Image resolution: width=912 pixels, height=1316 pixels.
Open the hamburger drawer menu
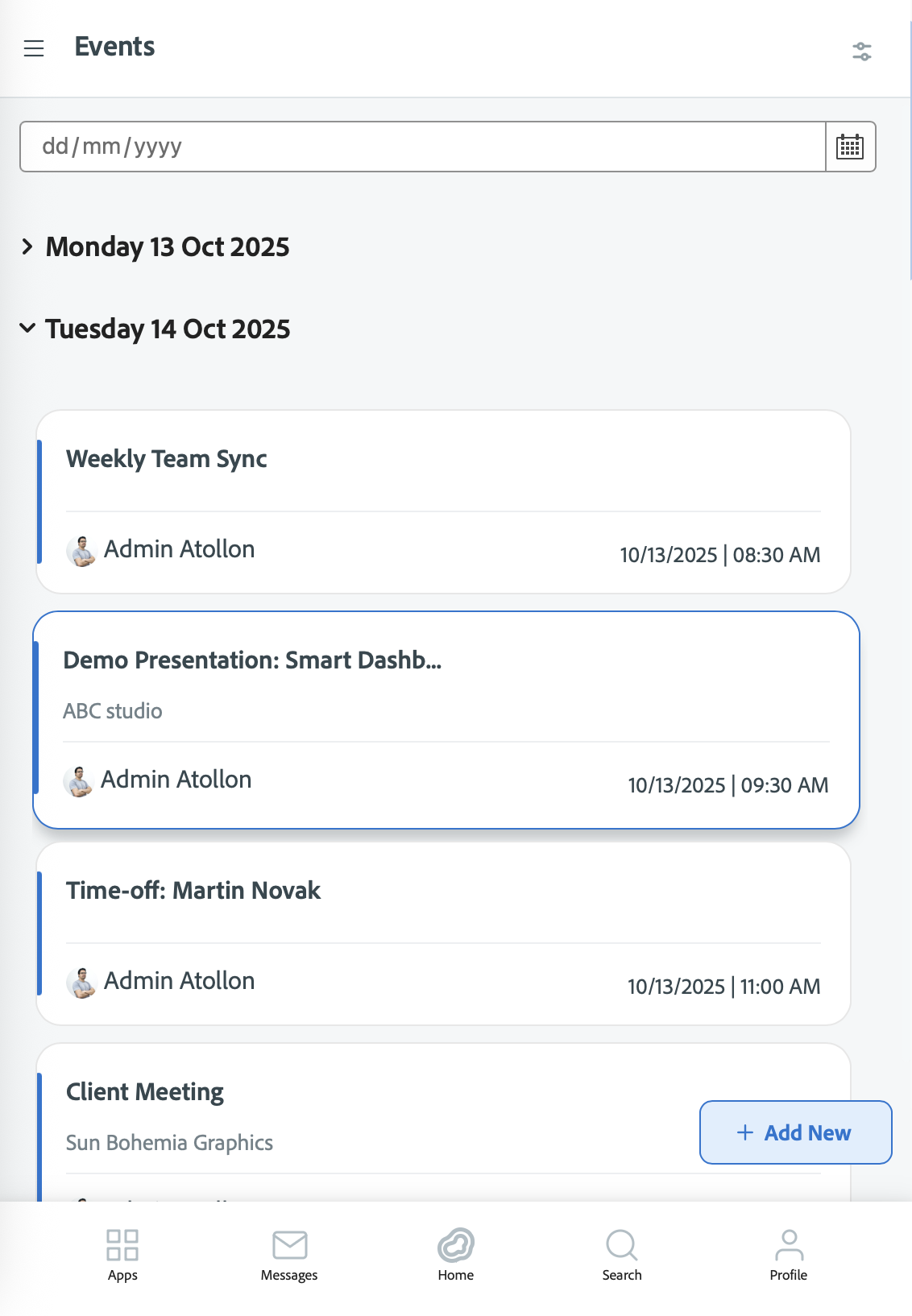pos(34,48)
